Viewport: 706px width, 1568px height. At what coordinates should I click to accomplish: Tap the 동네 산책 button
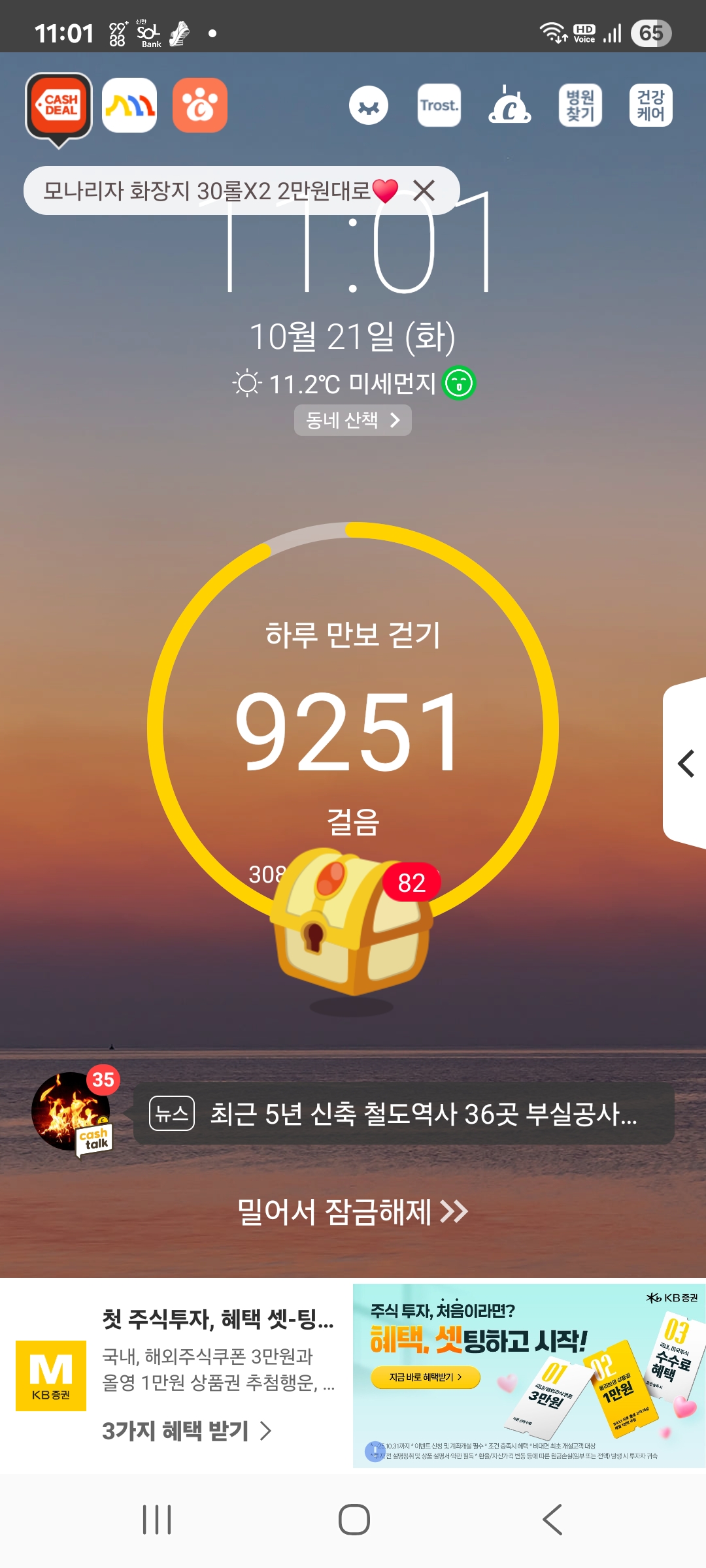(x=353, y=420)
